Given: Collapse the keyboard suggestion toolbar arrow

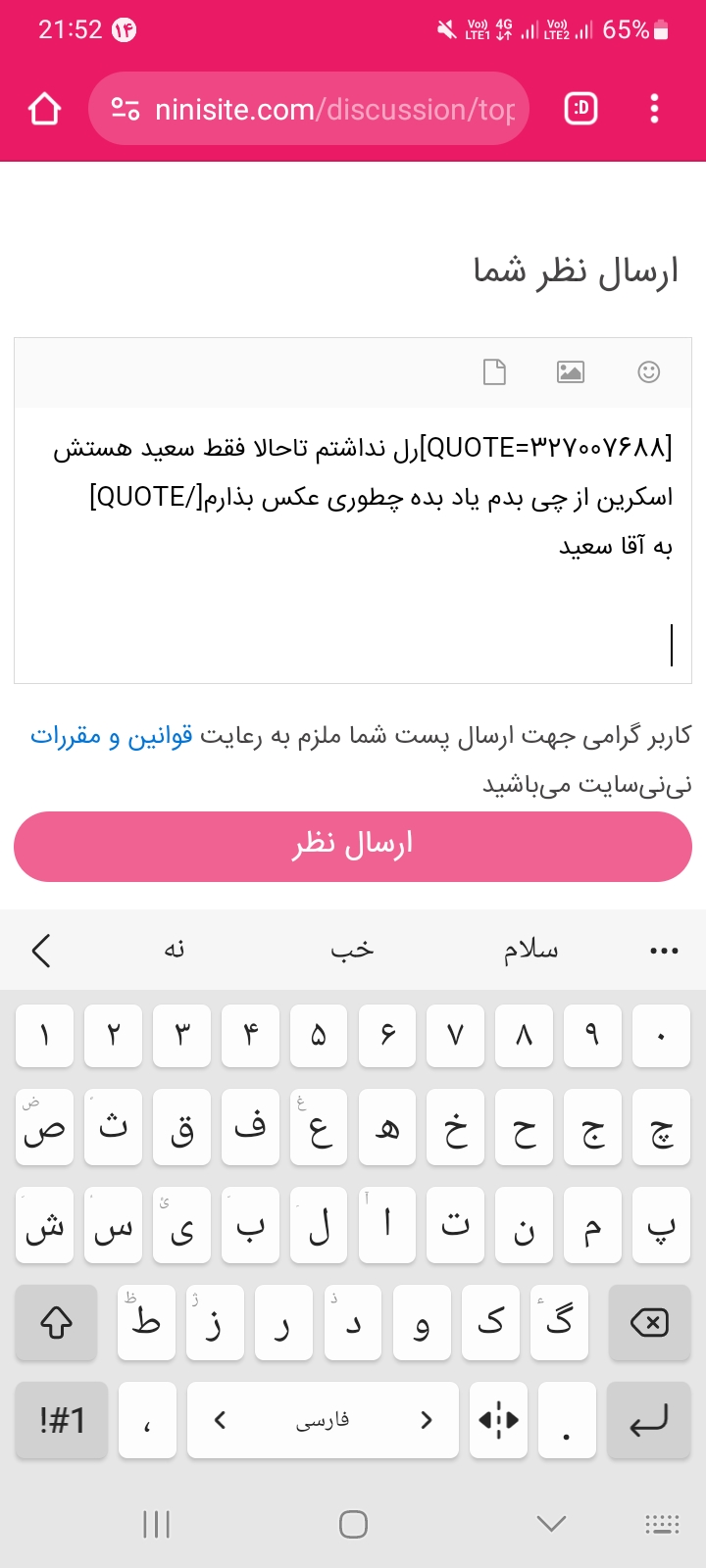Looking at the screenshot, I should [x=41, y=950].
